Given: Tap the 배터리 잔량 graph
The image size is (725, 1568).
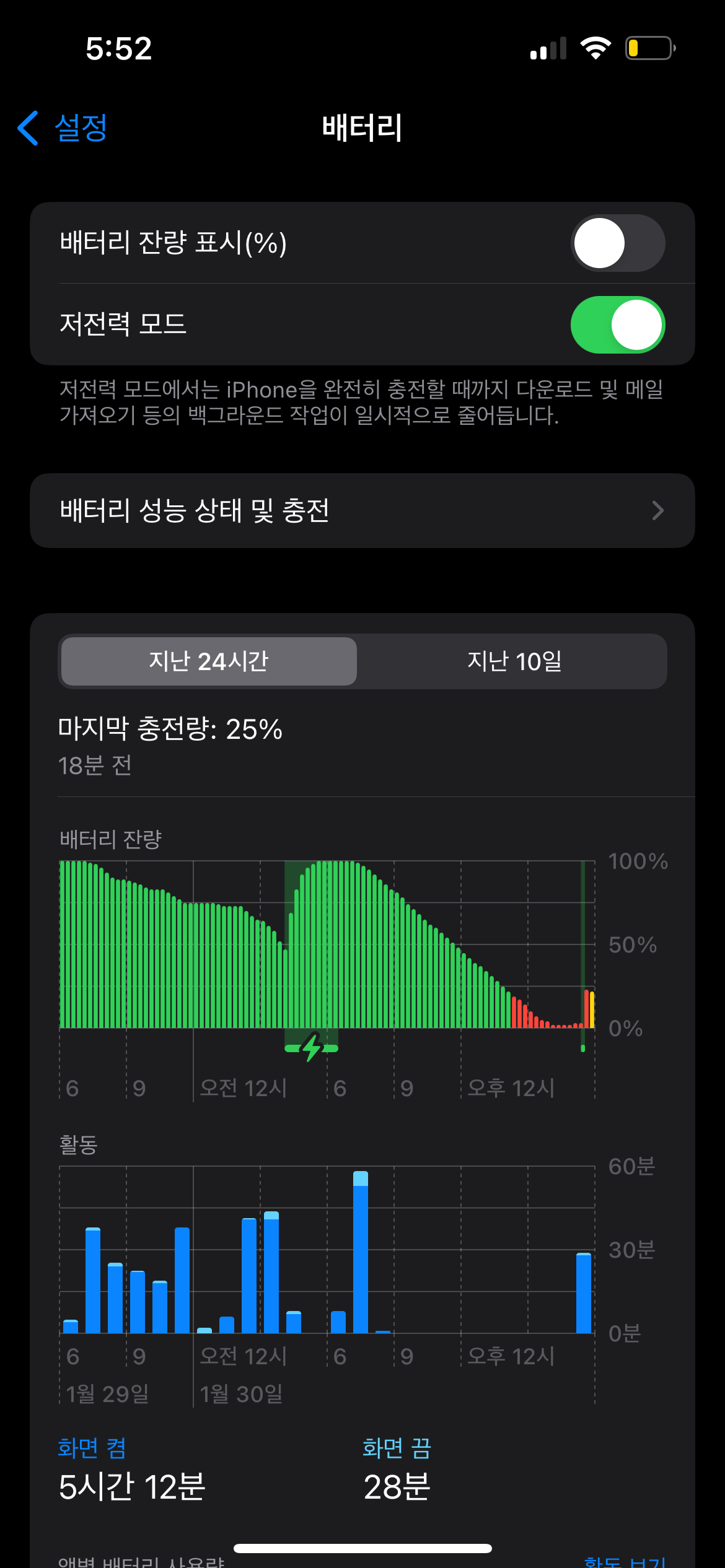Looking at the screenshot, I should (327, 945).
